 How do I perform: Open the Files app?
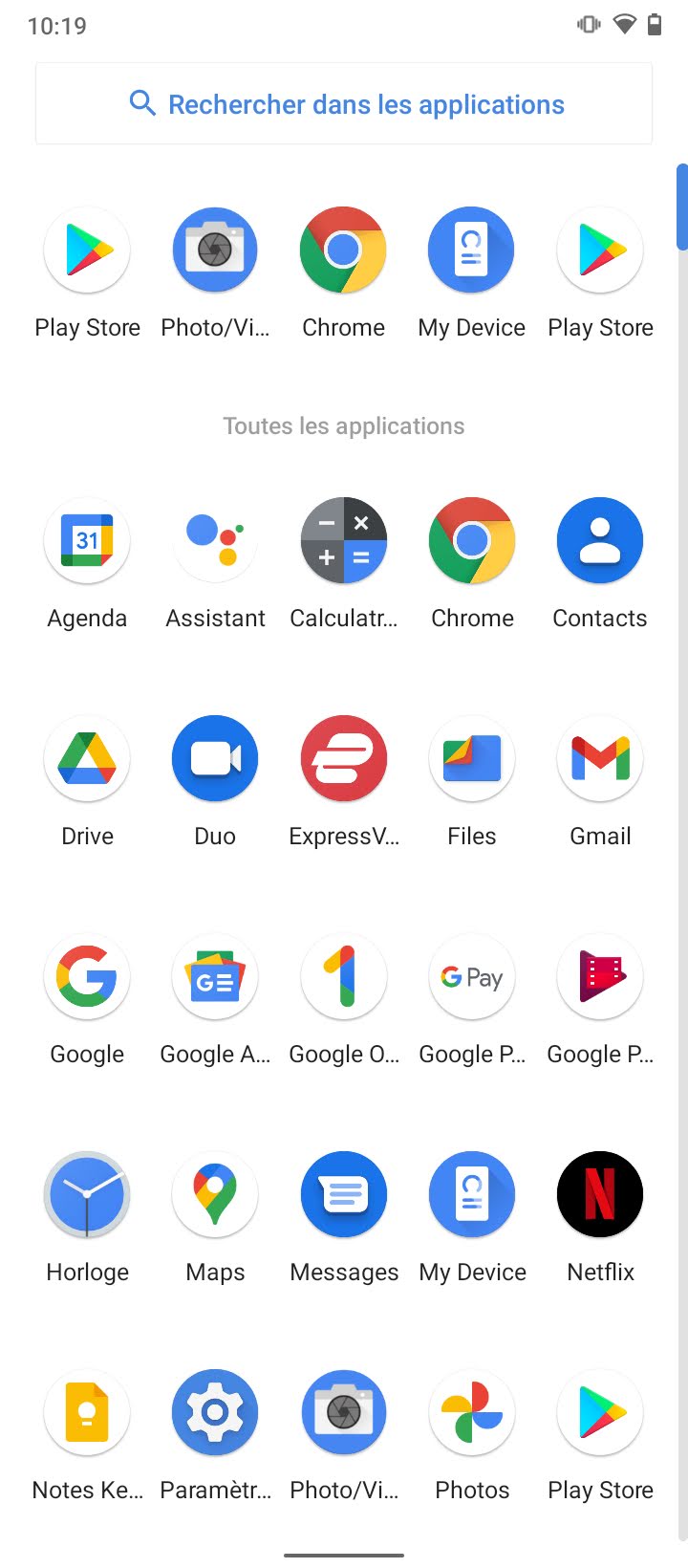coord(472,759)
